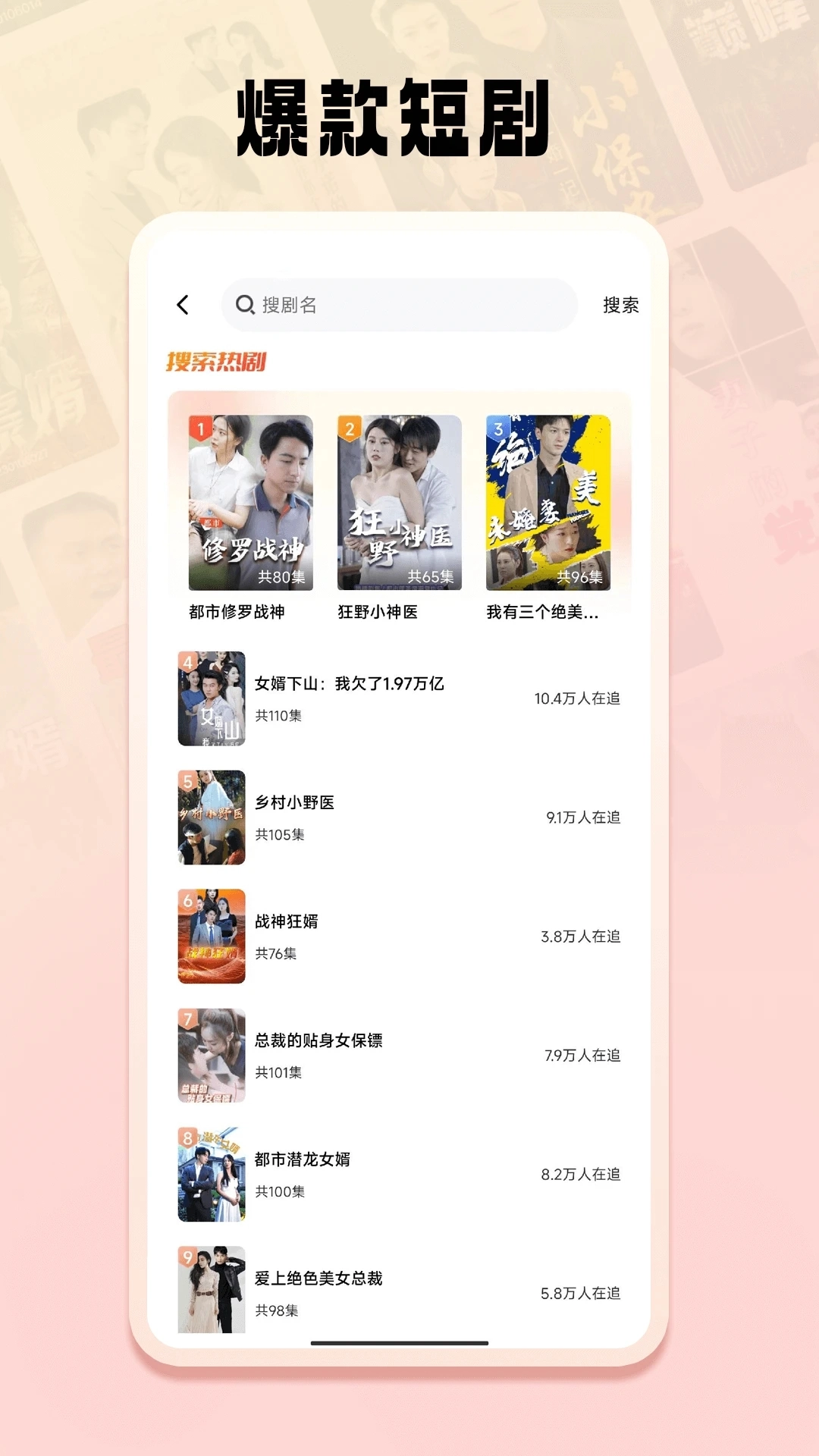Click the magnifier icon in search bar

click(x=245, y=303)
